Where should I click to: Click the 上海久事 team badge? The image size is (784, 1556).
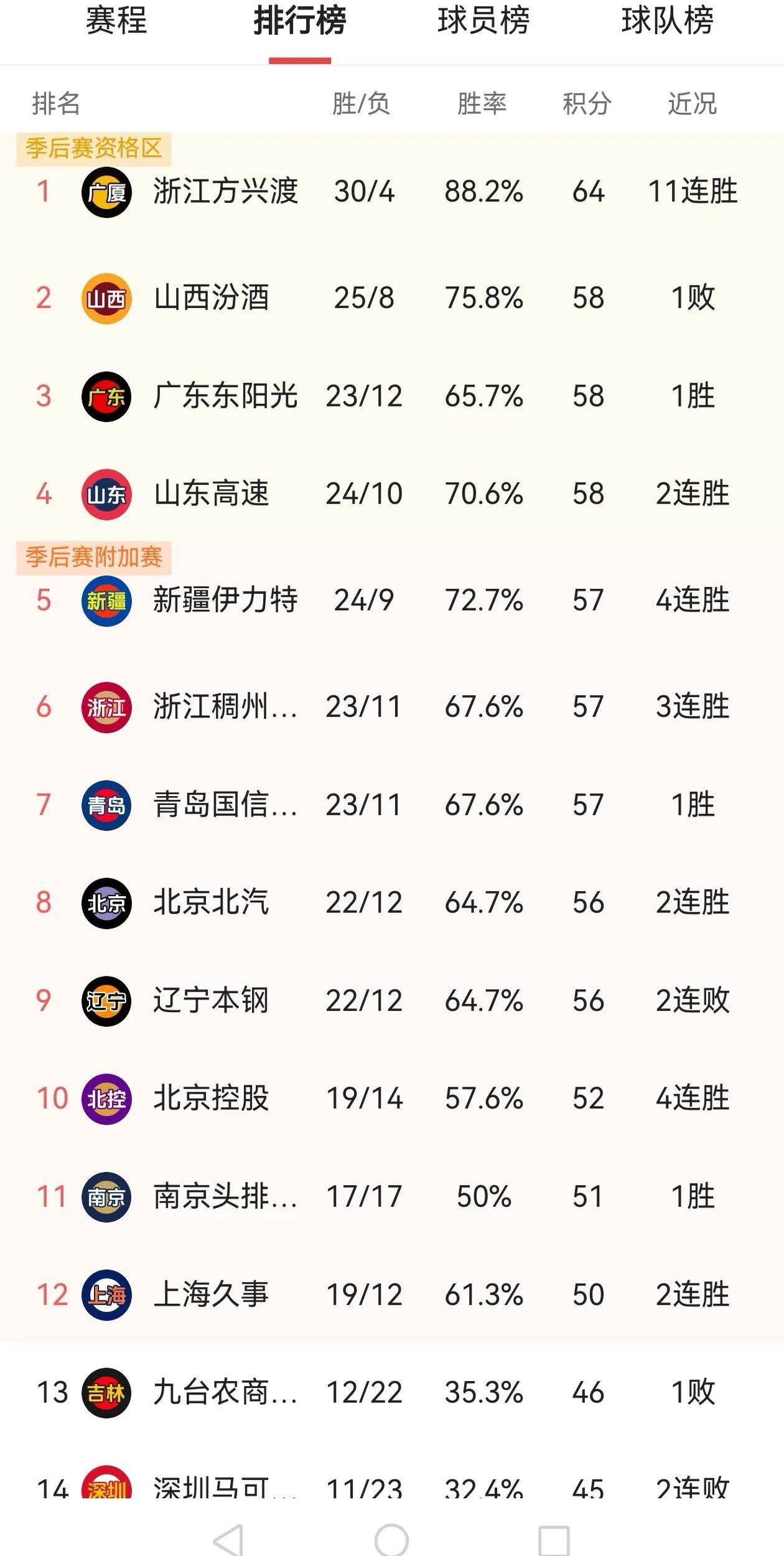coord(106,1295)
